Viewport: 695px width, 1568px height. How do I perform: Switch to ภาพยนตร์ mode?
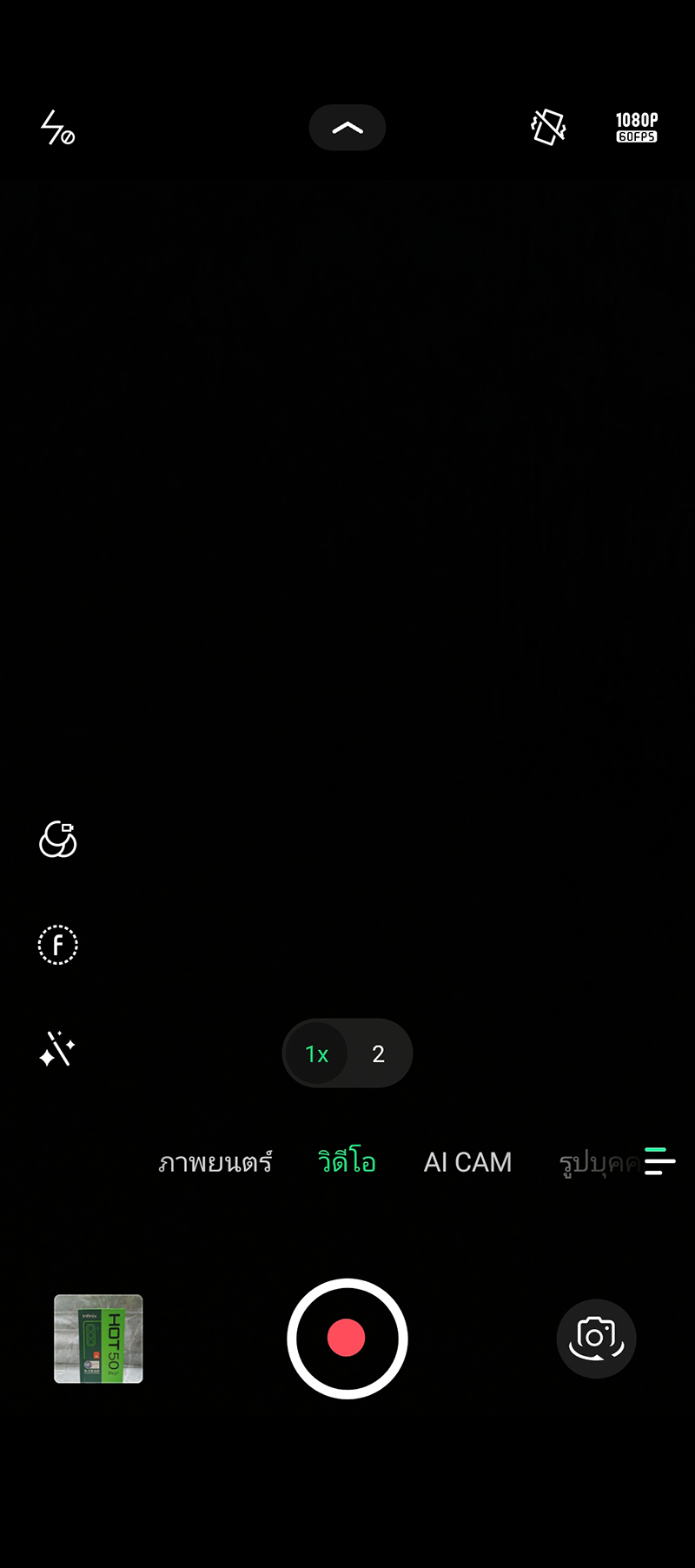[x=215, y=1162]
